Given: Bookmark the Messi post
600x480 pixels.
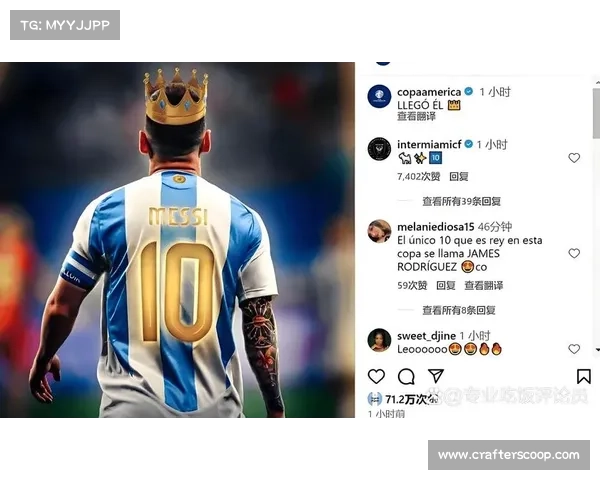Looking at the screenshot, I should pos(584,377).
